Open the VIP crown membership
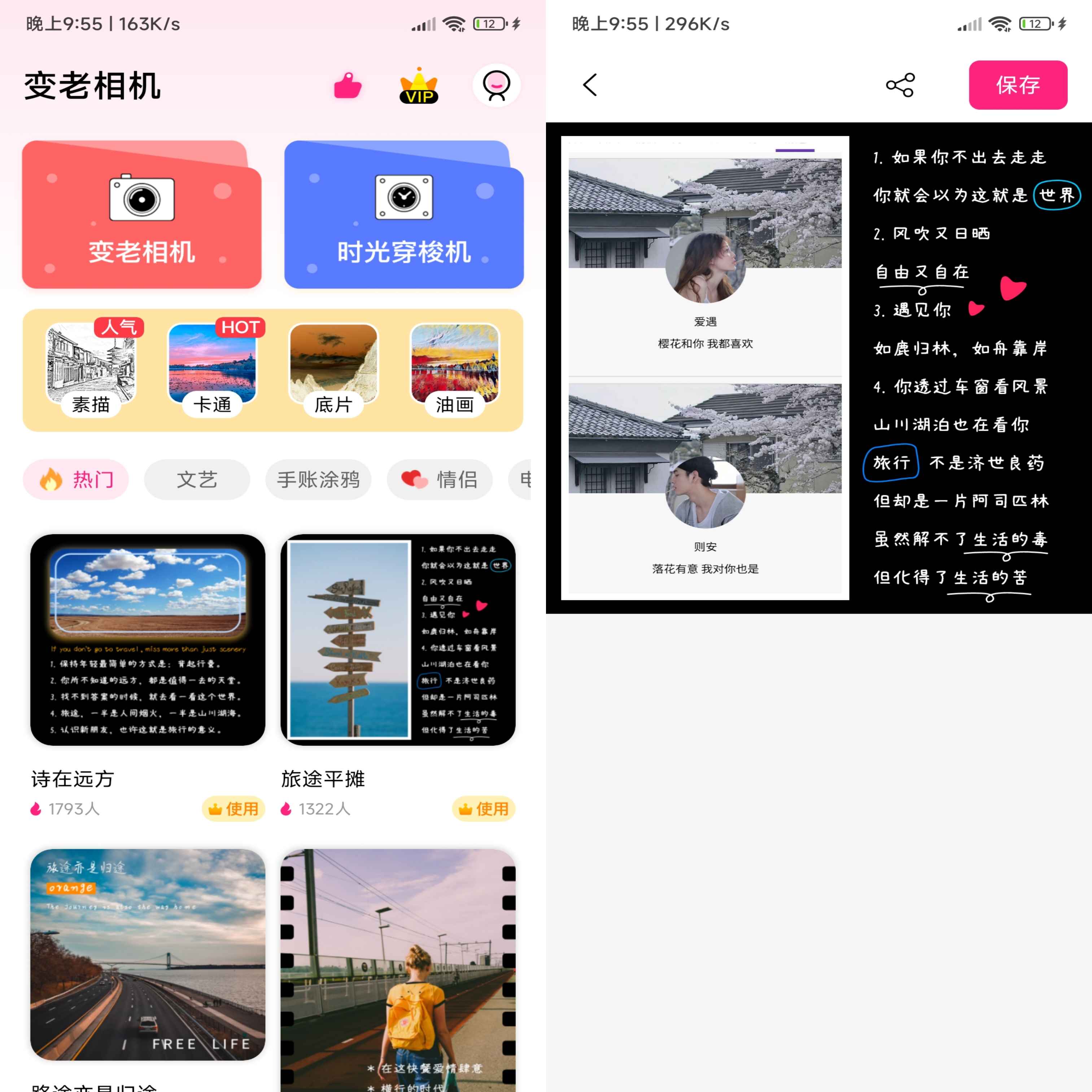1092x1092 pixels. tap(419, 87)
